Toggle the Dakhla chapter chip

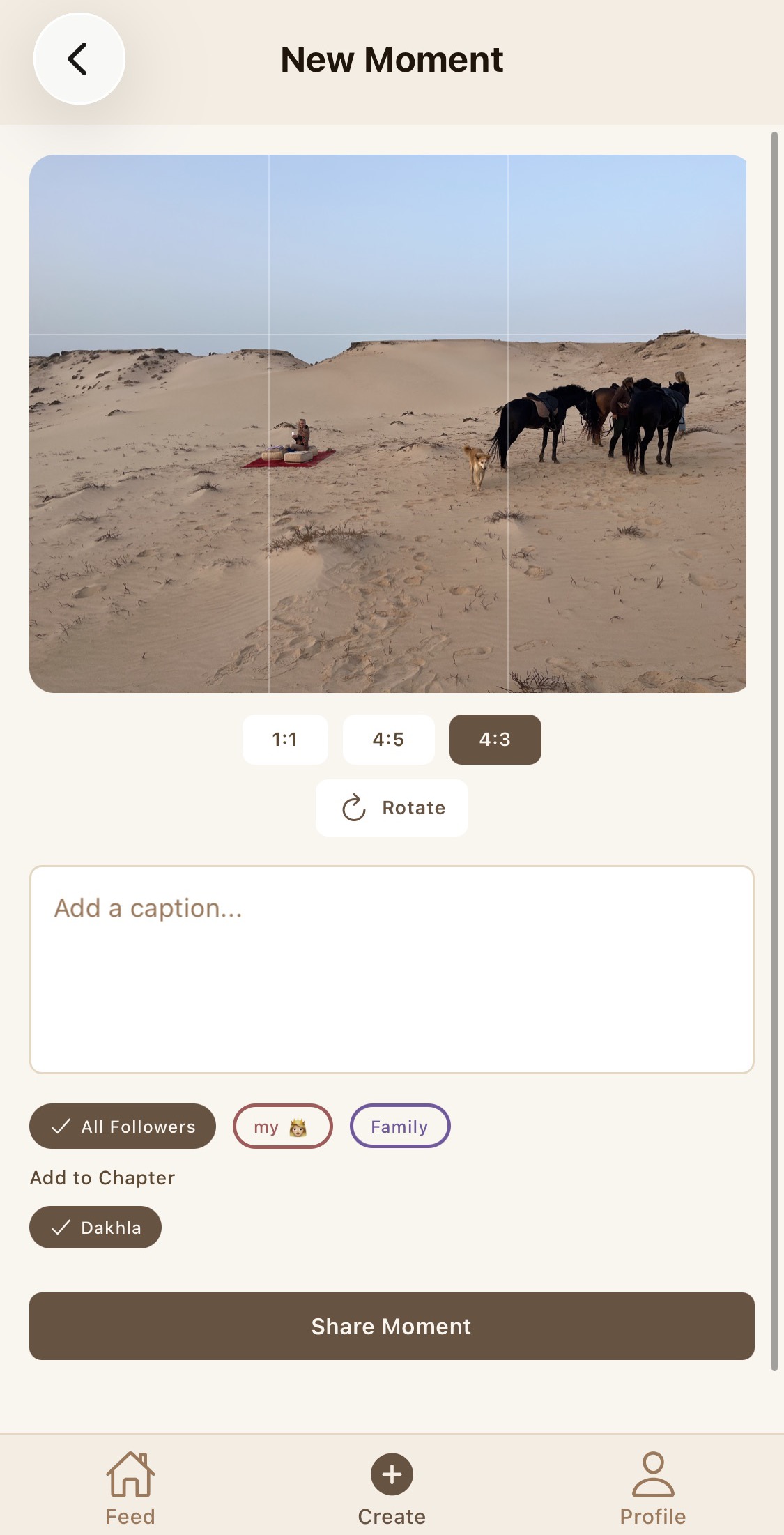click(95, 1227)
